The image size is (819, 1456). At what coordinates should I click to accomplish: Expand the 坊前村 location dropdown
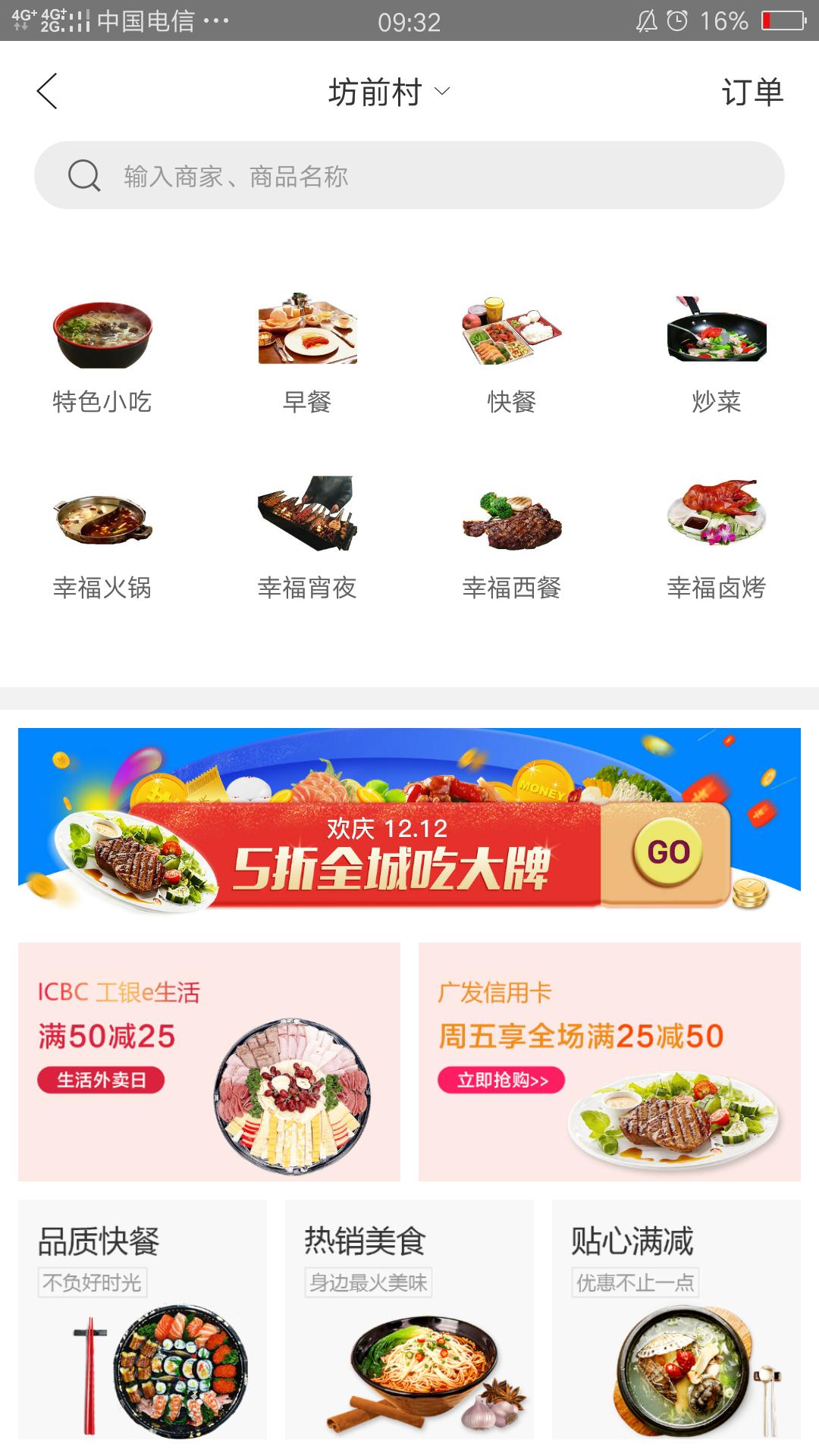(x=389, y=93)
